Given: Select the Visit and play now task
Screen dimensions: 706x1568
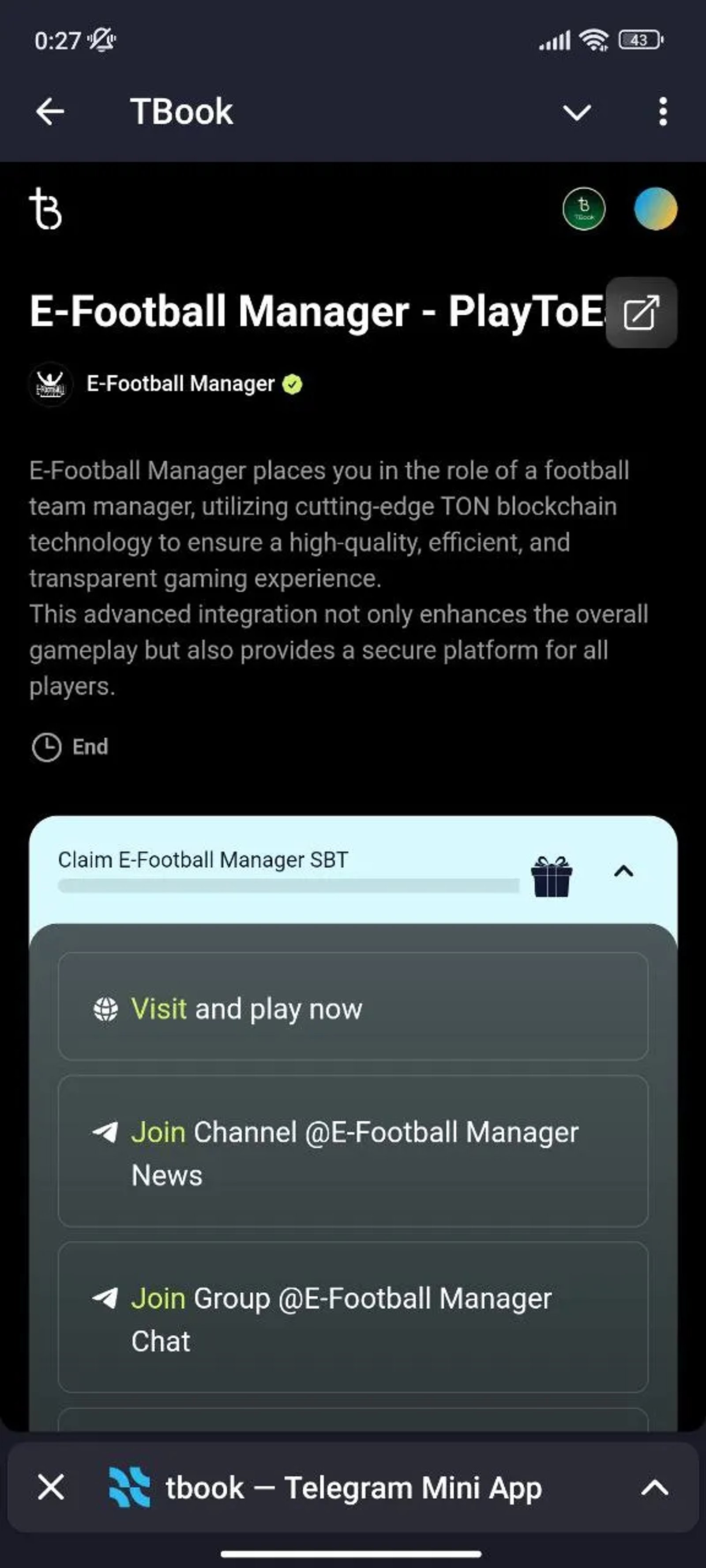Looking at the screenshot, I should click(x=353, y=1008).
